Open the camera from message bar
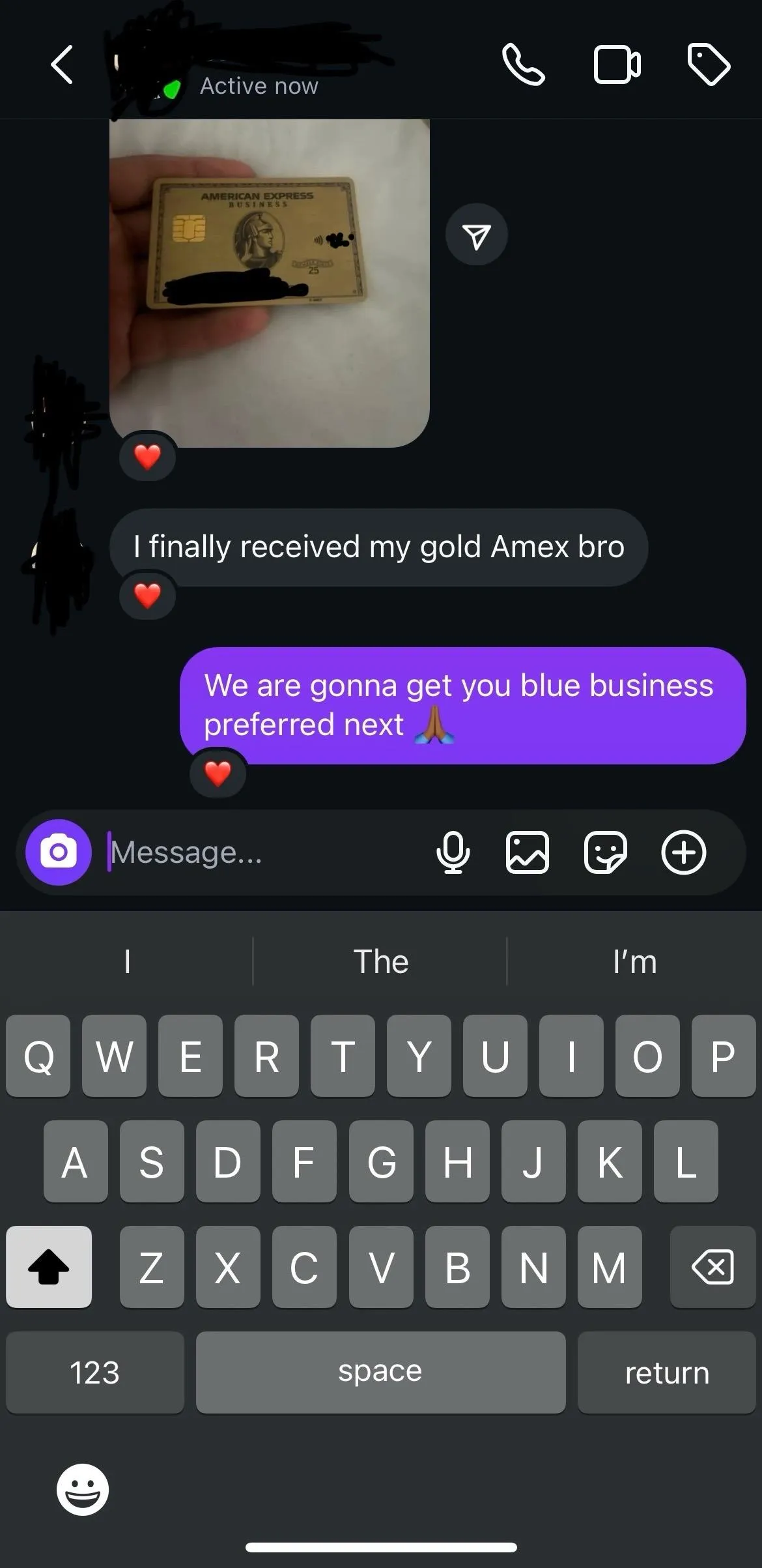762x1568 pixels. pos(59,852)
